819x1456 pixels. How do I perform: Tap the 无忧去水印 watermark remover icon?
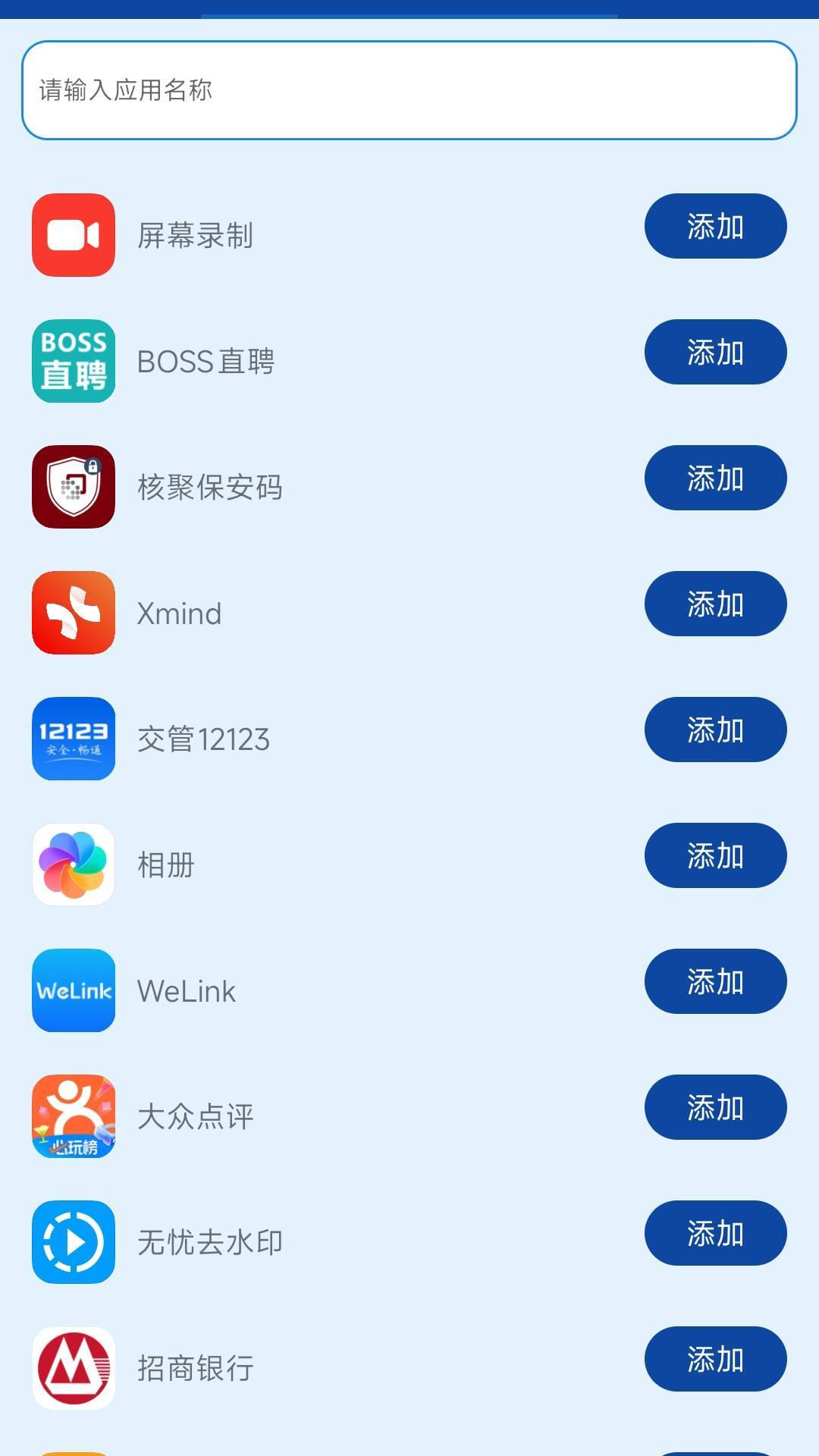(73, 1242)
